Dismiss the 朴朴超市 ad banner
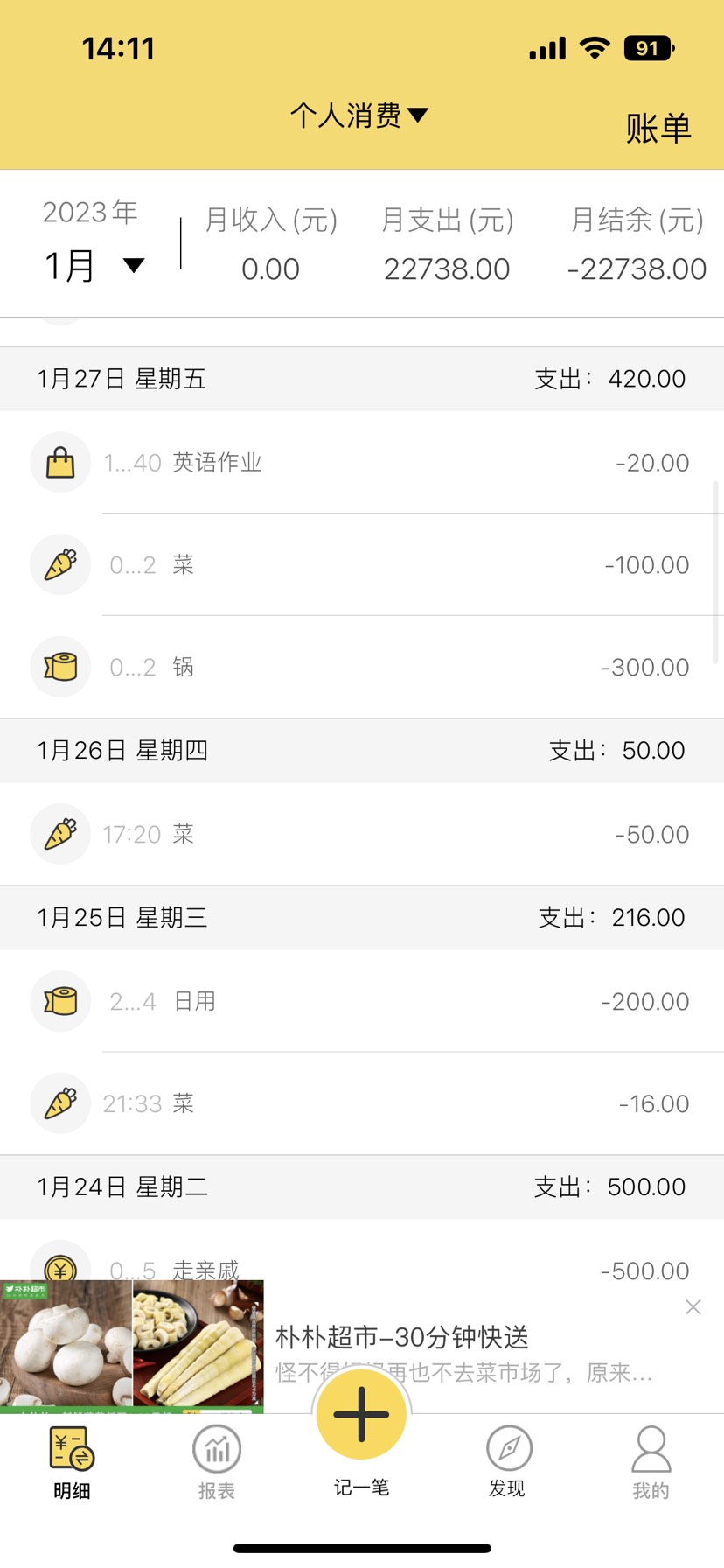724x1568 pixels. [693, 1307]
